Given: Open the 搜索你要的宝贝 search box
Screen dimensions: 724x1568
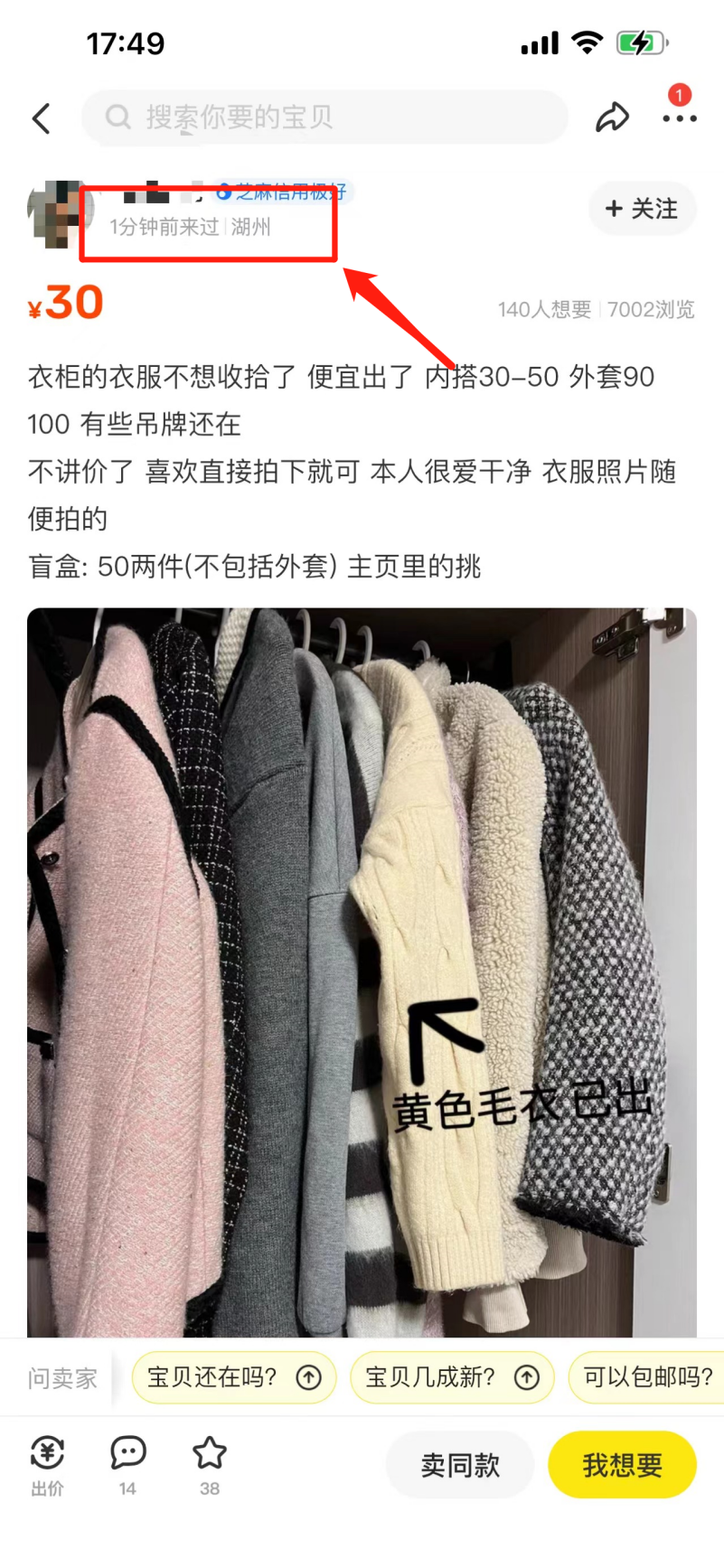Looking at the screenshot, I should (x=325, y=117).
